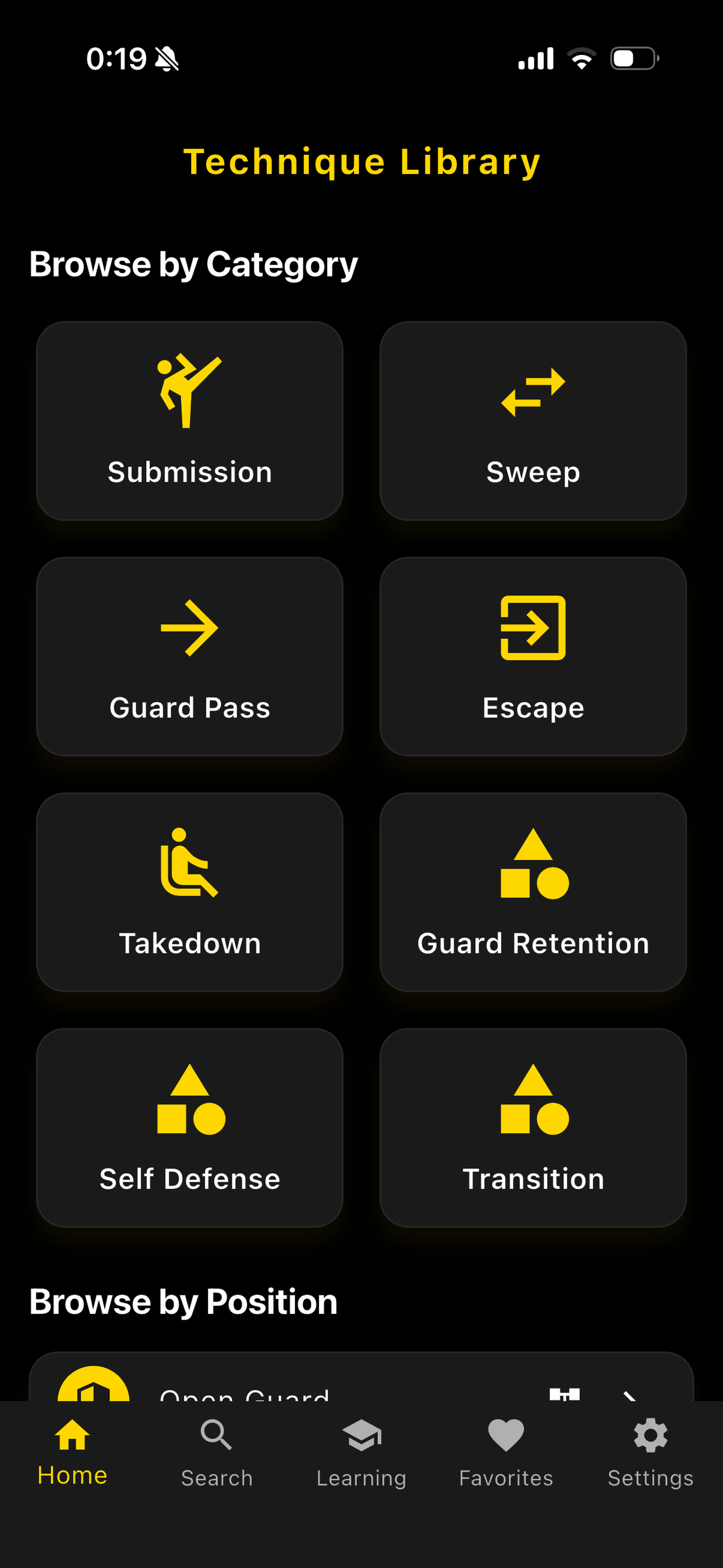The image size is (723, 1568).
Task: Select the Escape exit icon
Action: [532, 628]
